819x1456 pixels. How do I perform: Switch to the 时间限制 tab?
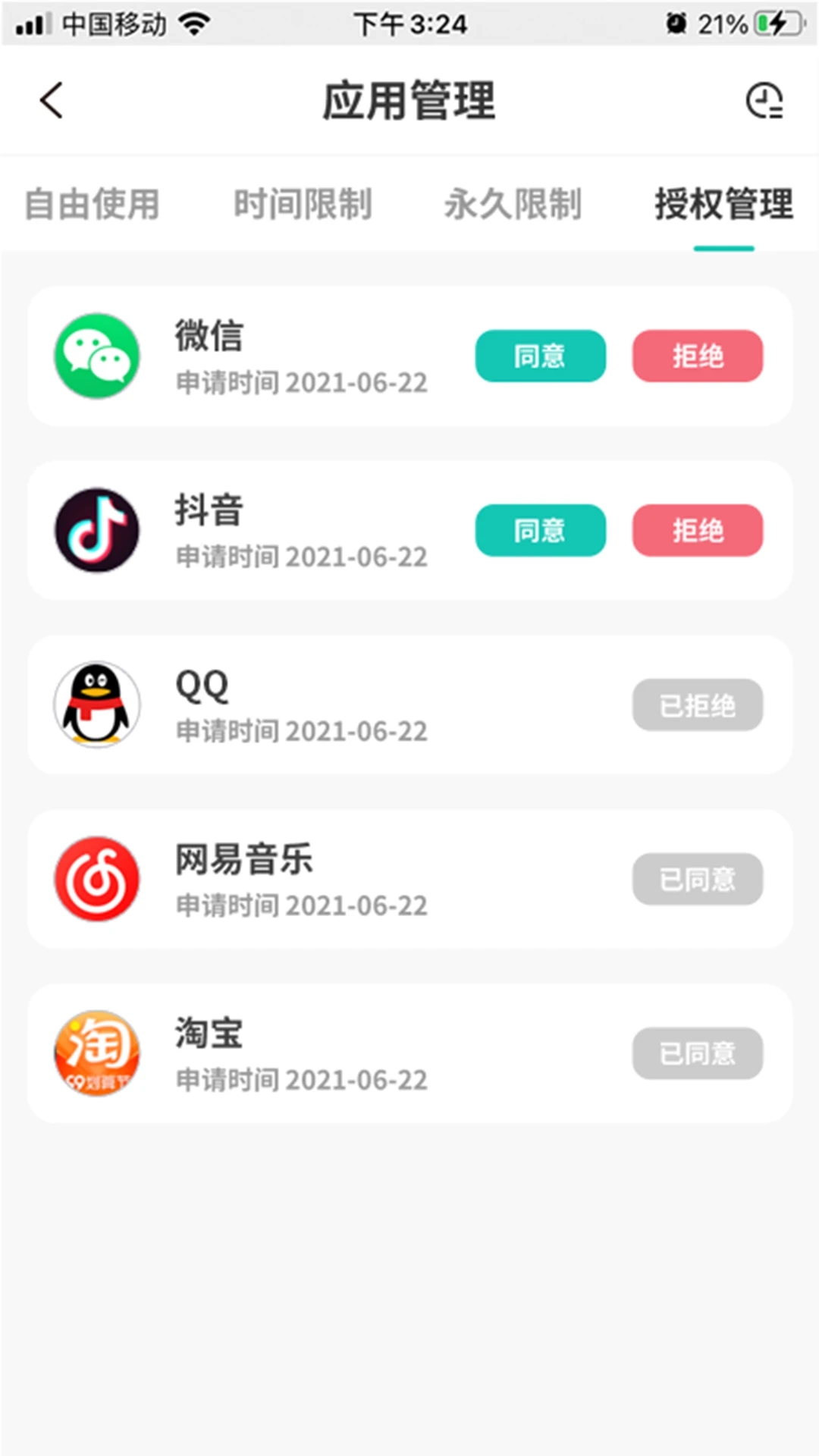coord(303,203)
